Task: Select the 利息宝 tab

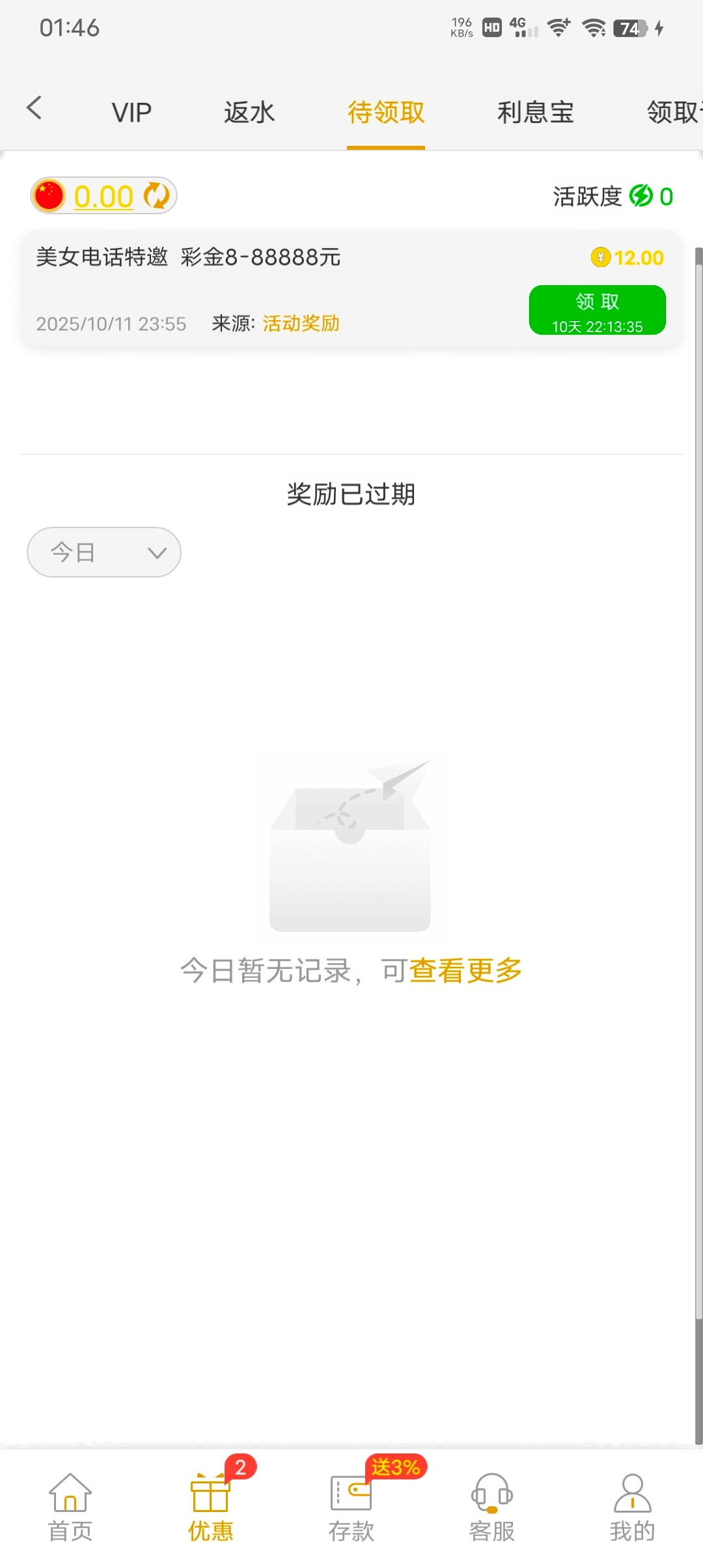Action: pos(536,111)
